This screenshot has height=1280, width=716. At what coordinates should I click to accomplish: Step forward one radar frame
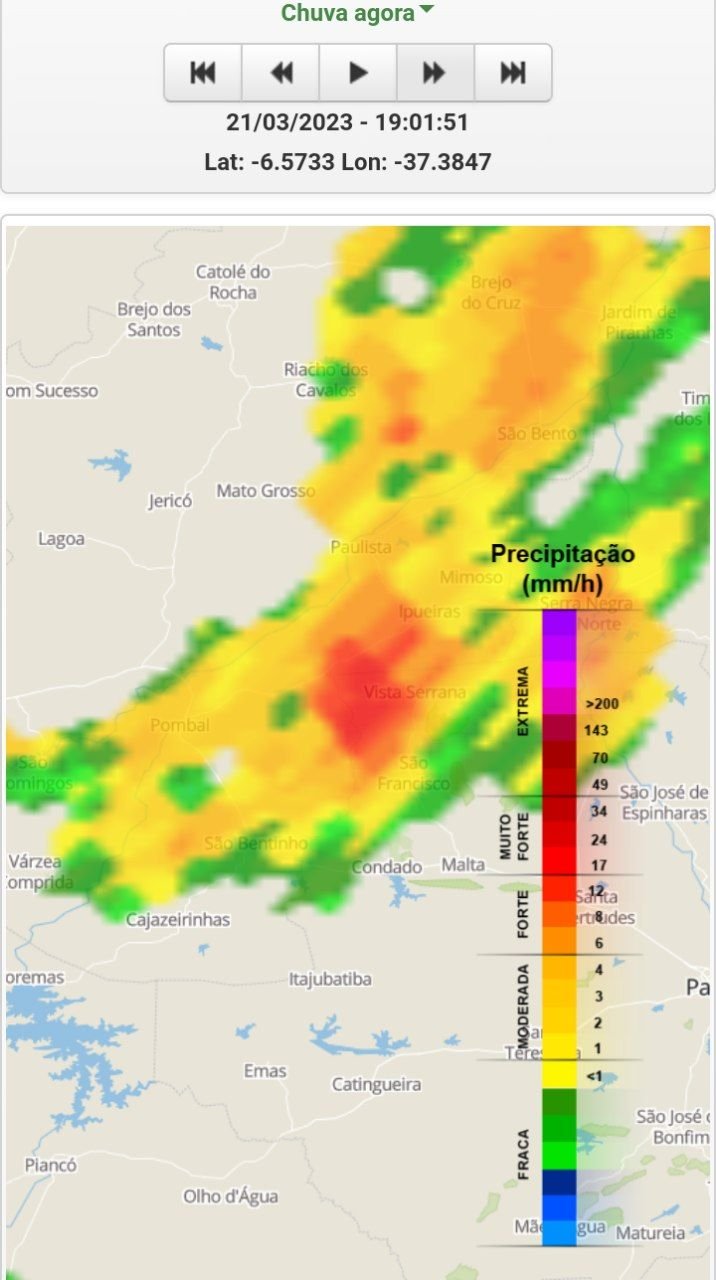pyautogui.click(x=435, y=72)
